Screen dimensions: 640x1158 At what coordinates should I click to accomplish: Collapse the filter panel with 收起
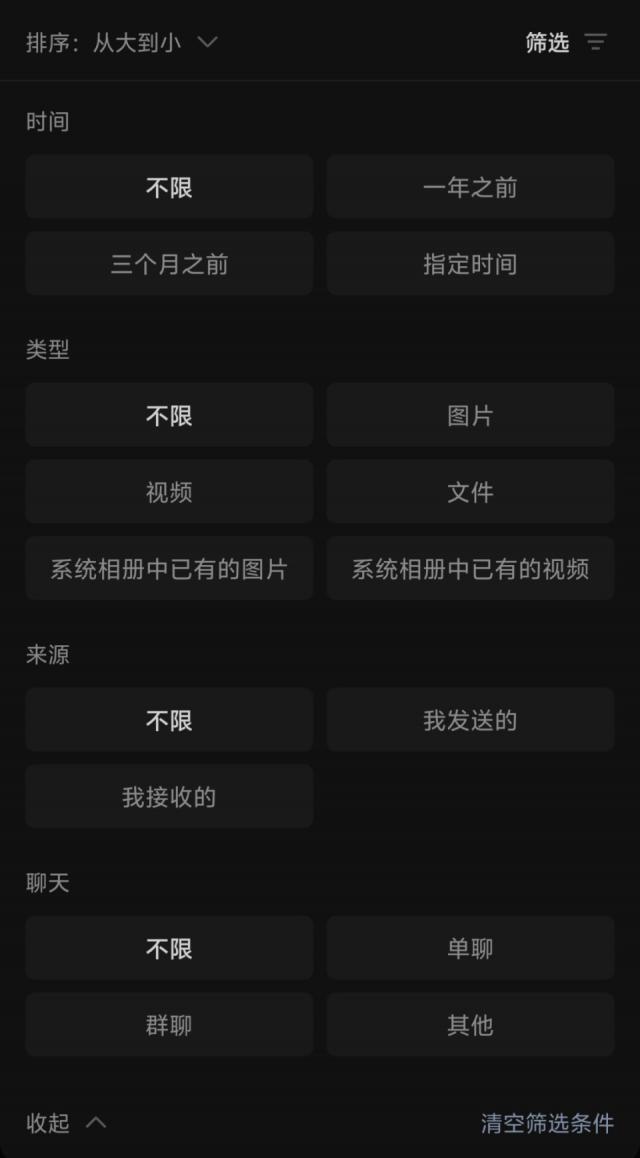66,1123
